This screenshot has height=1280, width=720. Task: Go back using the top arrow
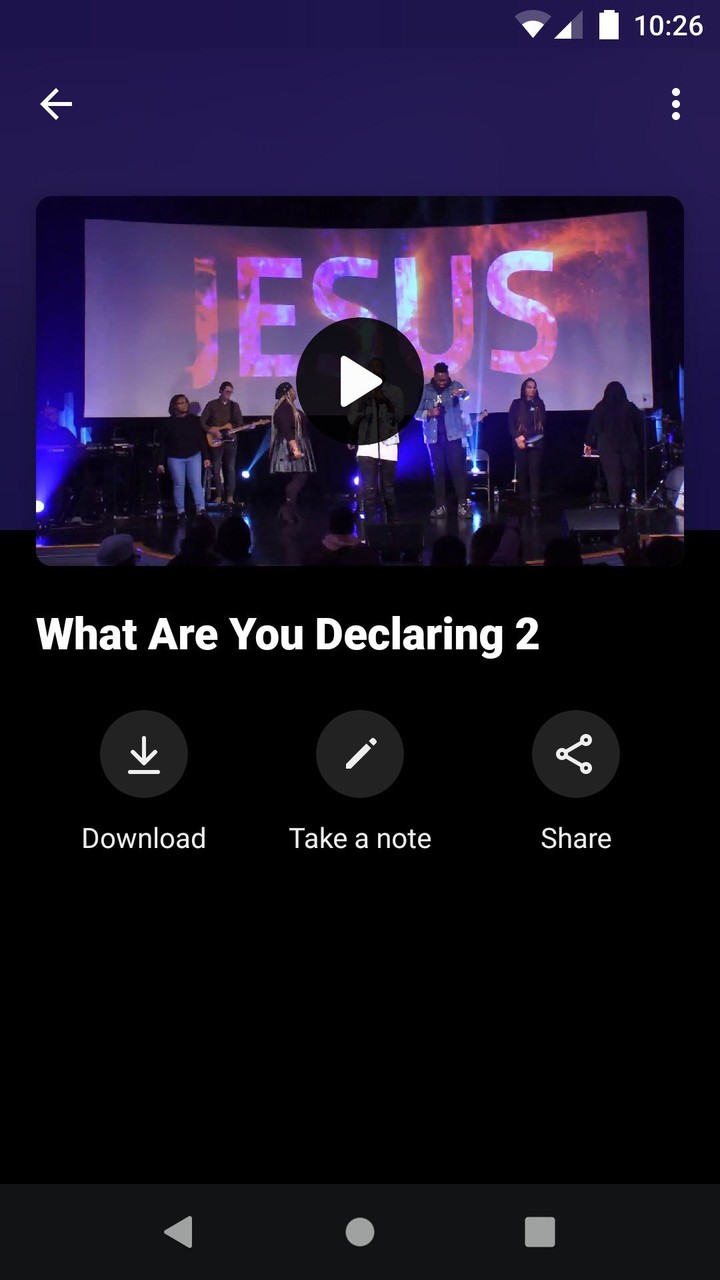56,104
